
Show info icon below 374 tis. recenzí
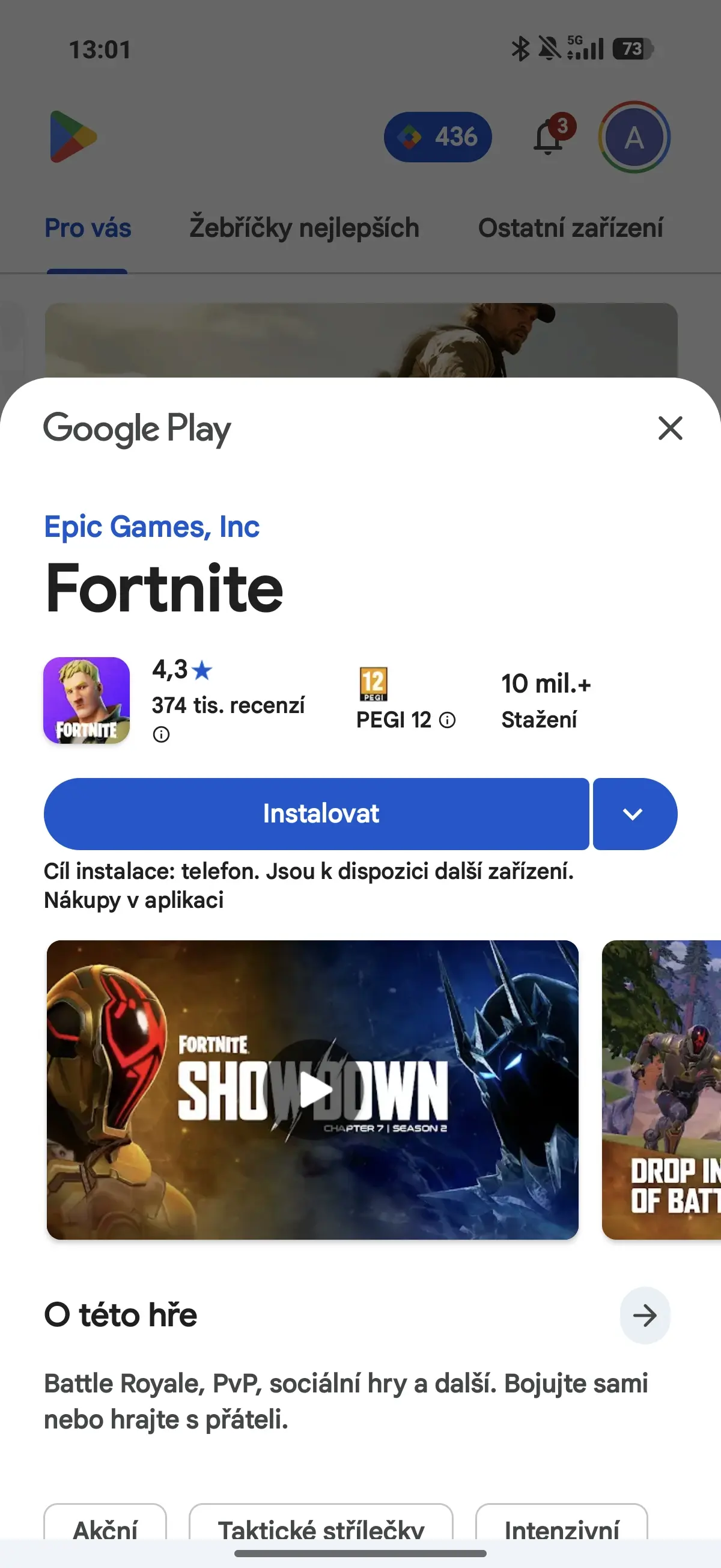[161, 735]
